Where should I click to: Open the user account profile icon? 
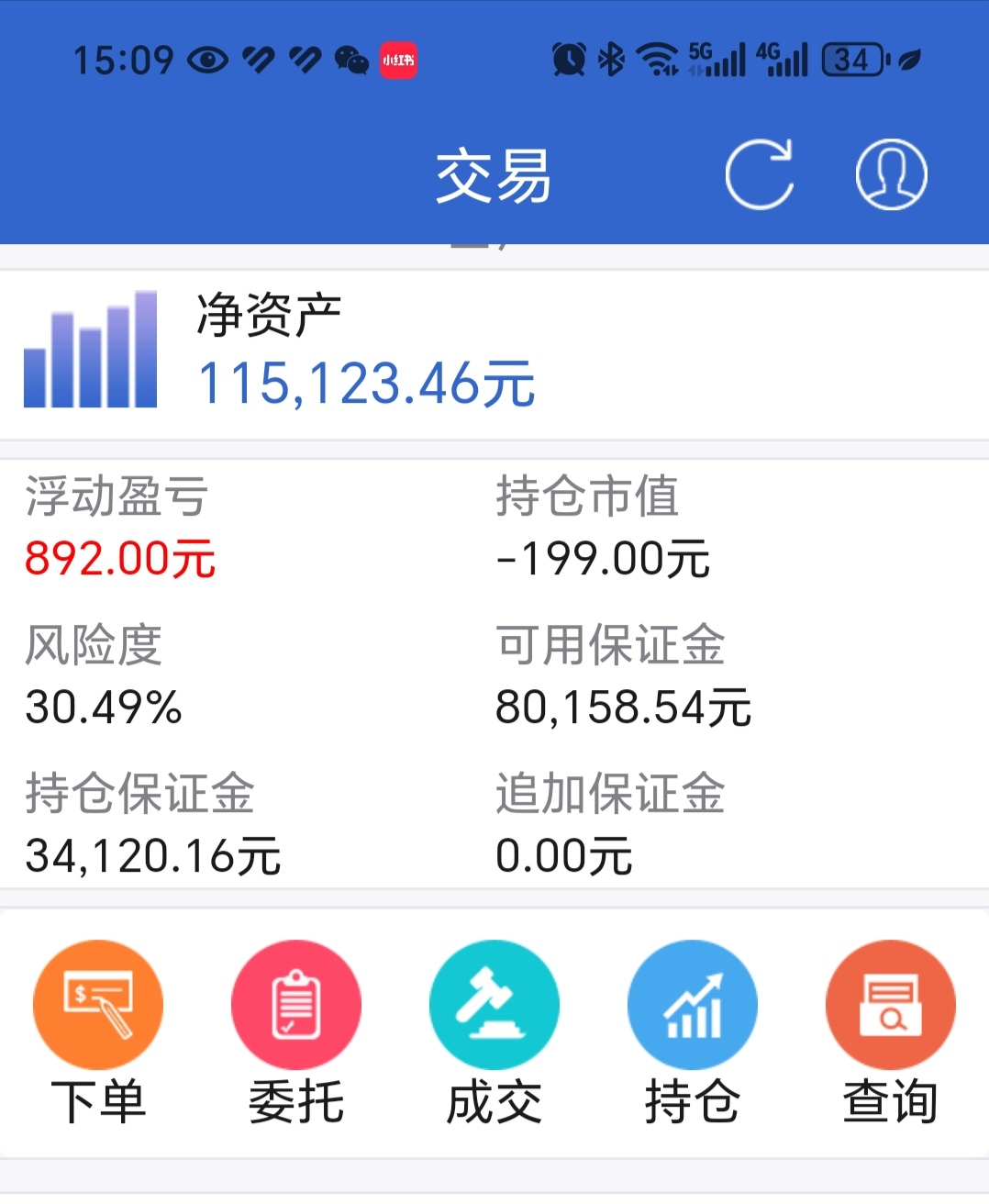pos(891,174)
